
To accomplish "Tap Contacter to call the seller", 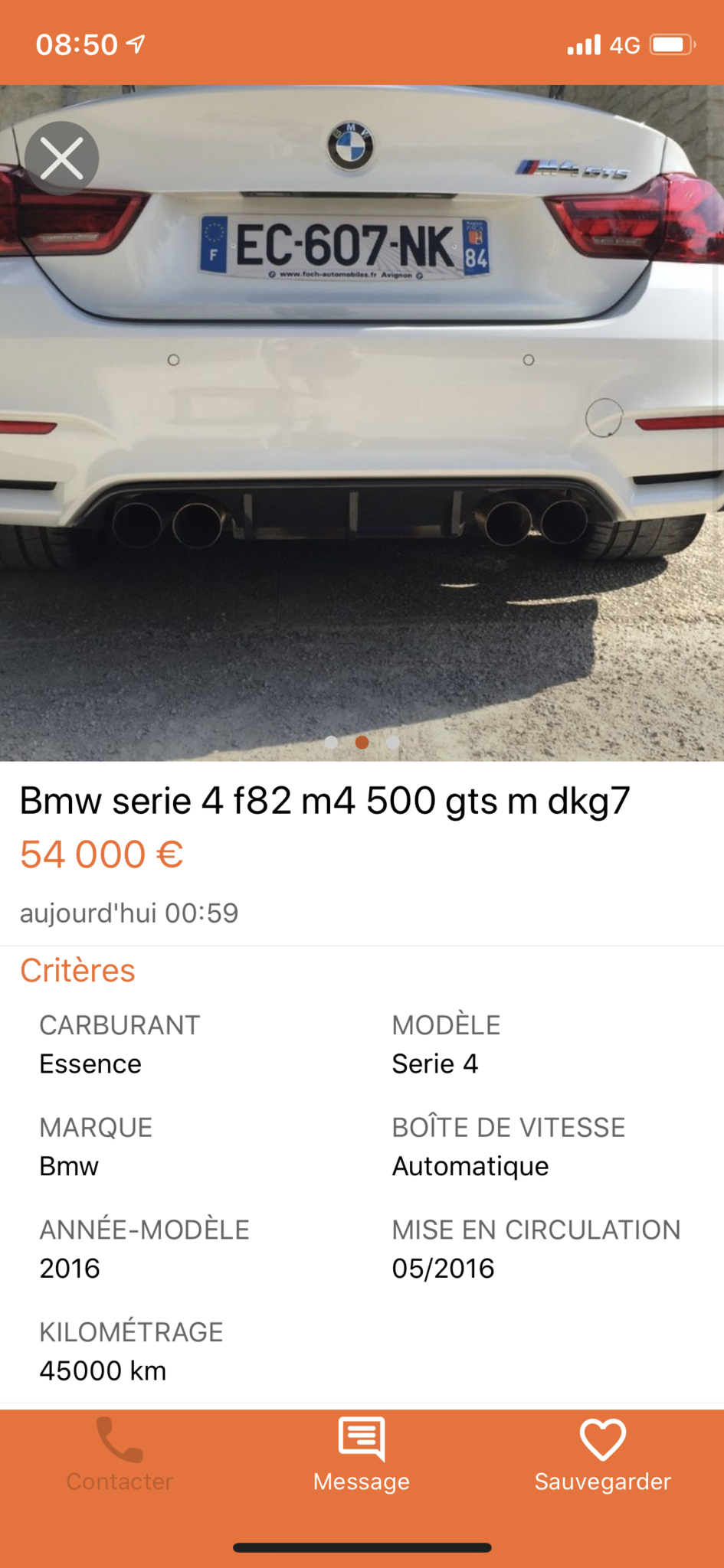I will point(120,1455).
